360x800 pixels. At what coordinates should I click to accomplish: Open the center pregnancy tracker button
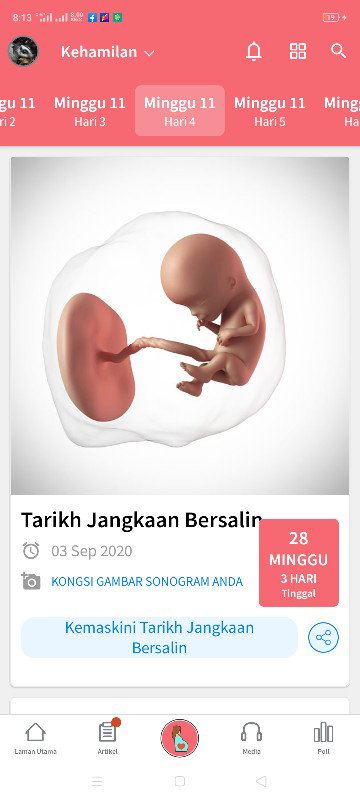(179, 738)
